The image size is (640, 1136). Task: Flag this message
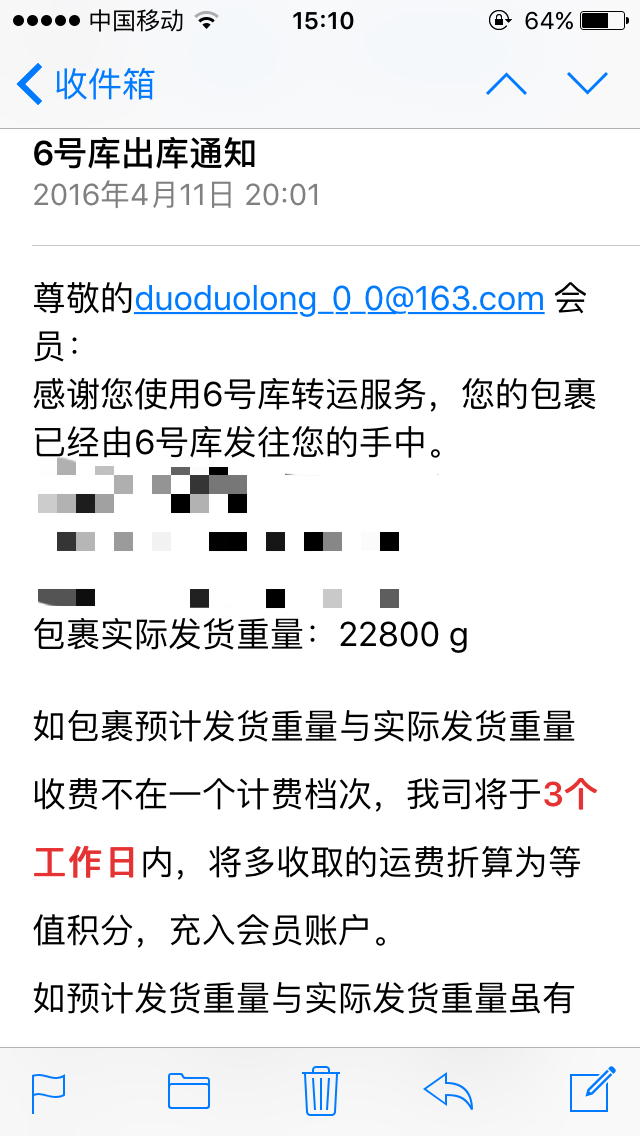click(x=49, y=1091)
